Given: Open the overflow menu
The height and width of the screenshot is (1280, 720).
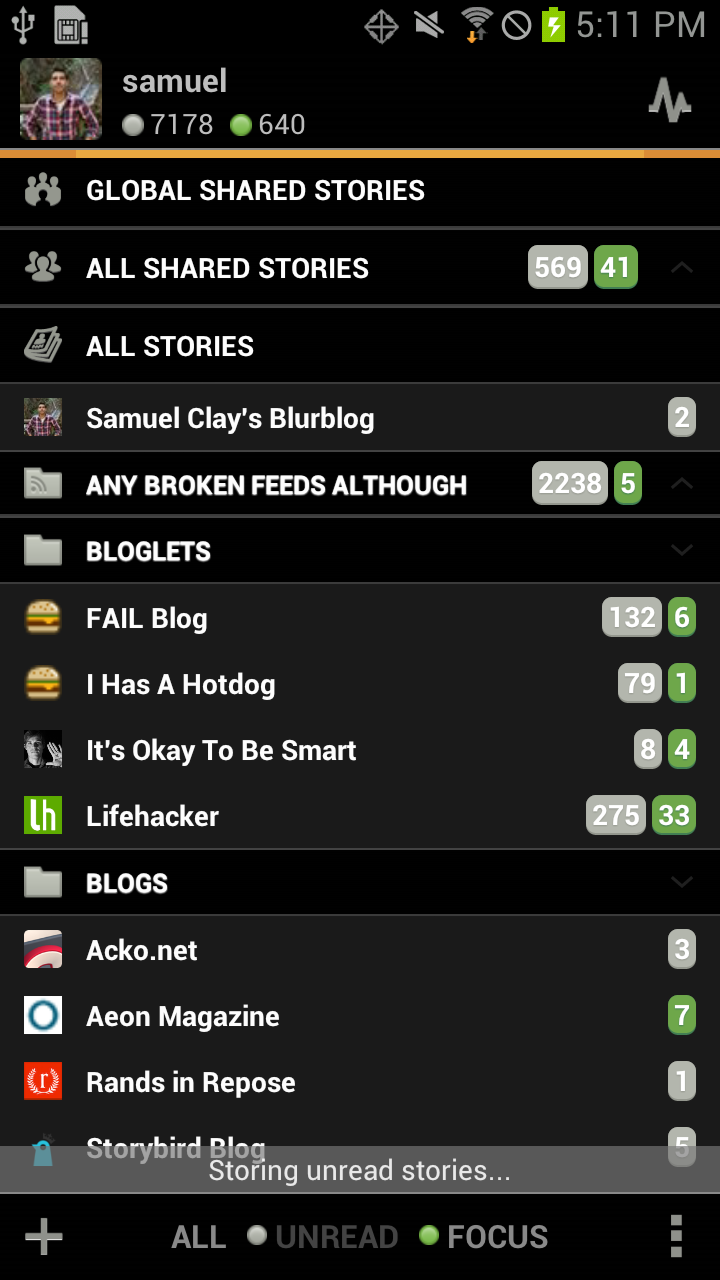Looking at the screenshot, I should tap(676, 1237).
